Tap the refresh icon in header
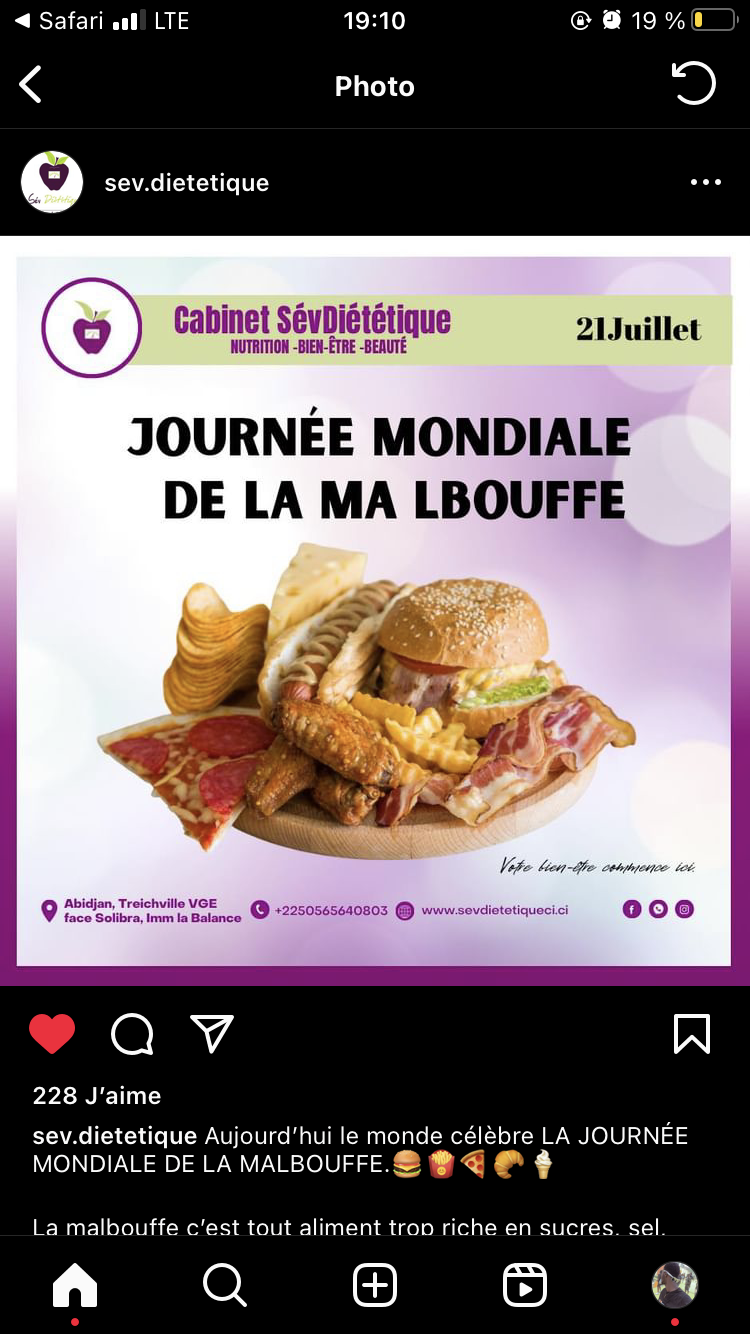 (694, 84)
